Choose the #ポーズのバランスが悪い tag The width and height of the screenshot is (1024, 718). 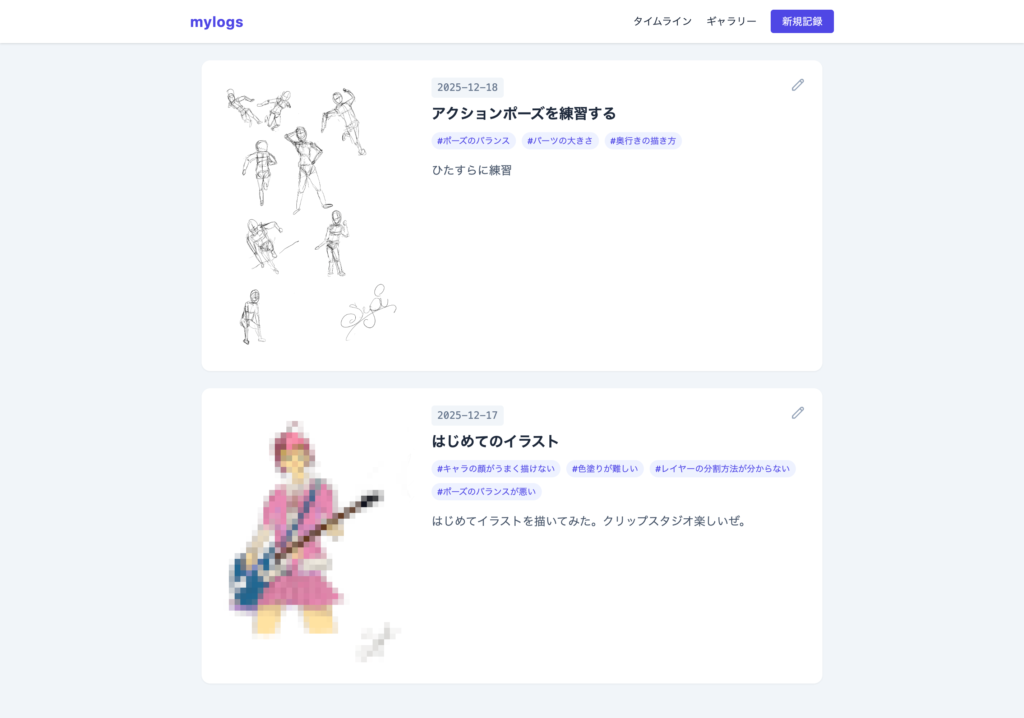click(487, 492)
